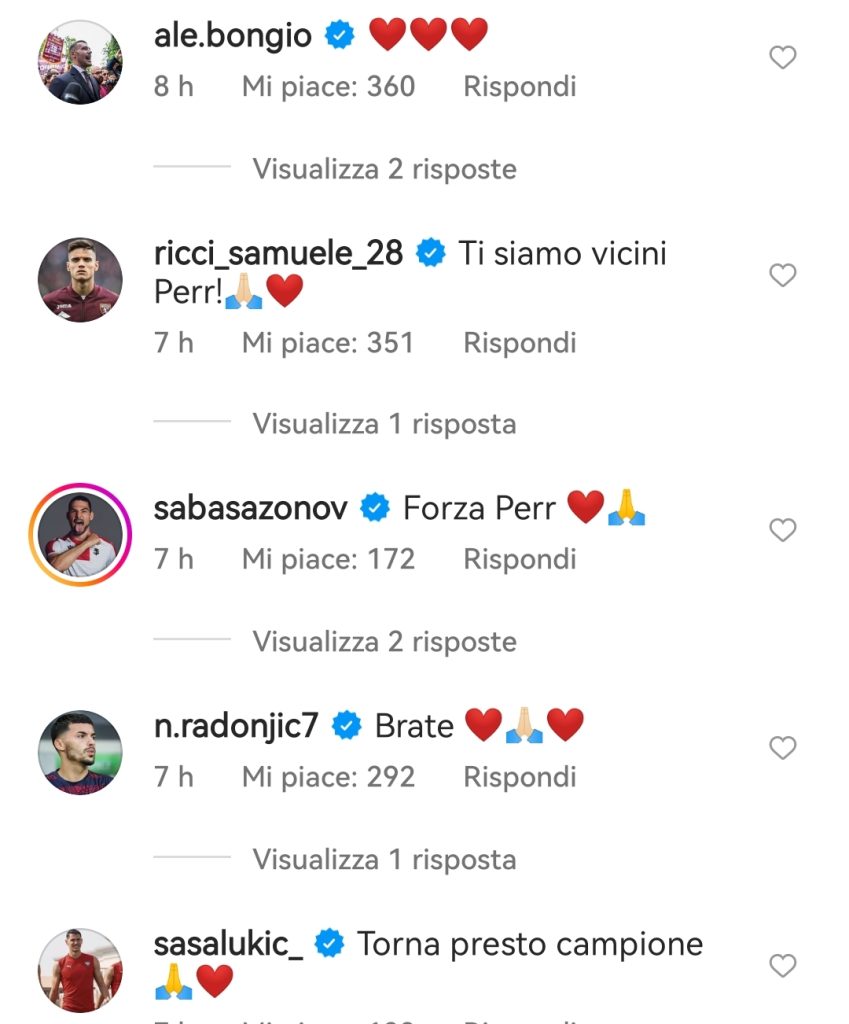Like sabasazonov's Forza Perr comment
This screenshot has height=1024, width=849.
click(x=782, y=530)
